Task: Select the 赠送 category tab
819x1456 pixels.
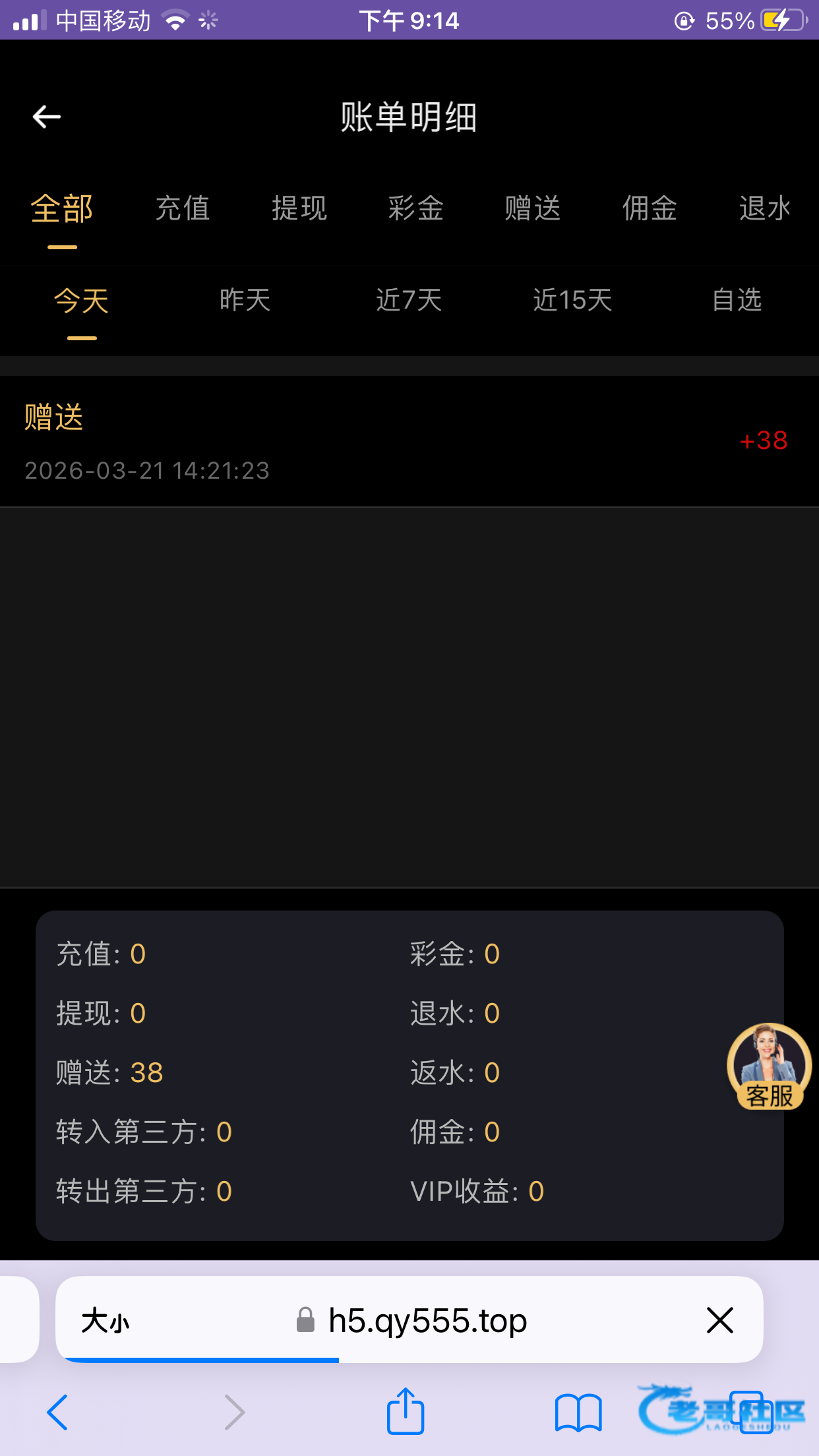Action: point(533,208)
